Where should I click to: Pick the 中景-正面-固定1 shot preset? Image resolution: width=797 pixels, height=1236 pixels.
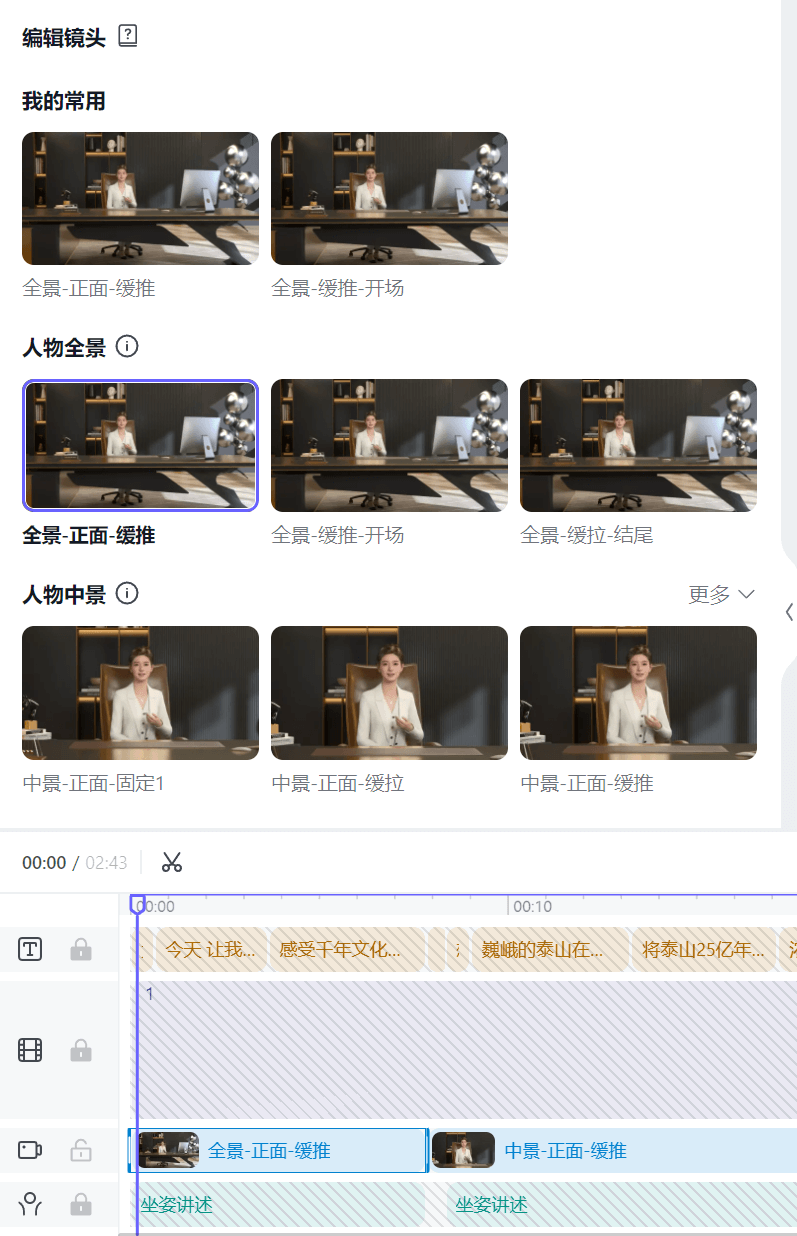point(140,692)
